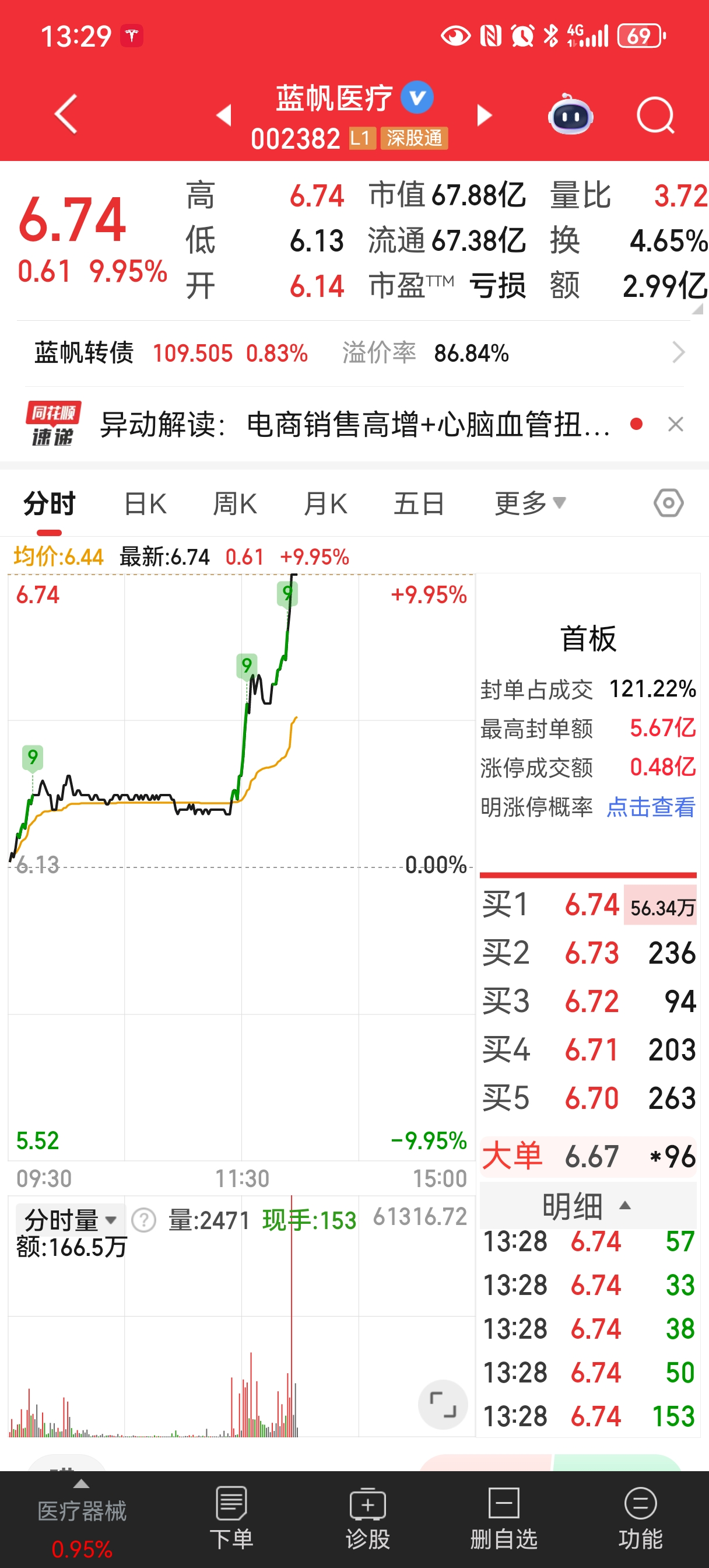Open chart settings hexagon icon
709x1568 pixels.
pyautogui.click(x=668, y=503)
